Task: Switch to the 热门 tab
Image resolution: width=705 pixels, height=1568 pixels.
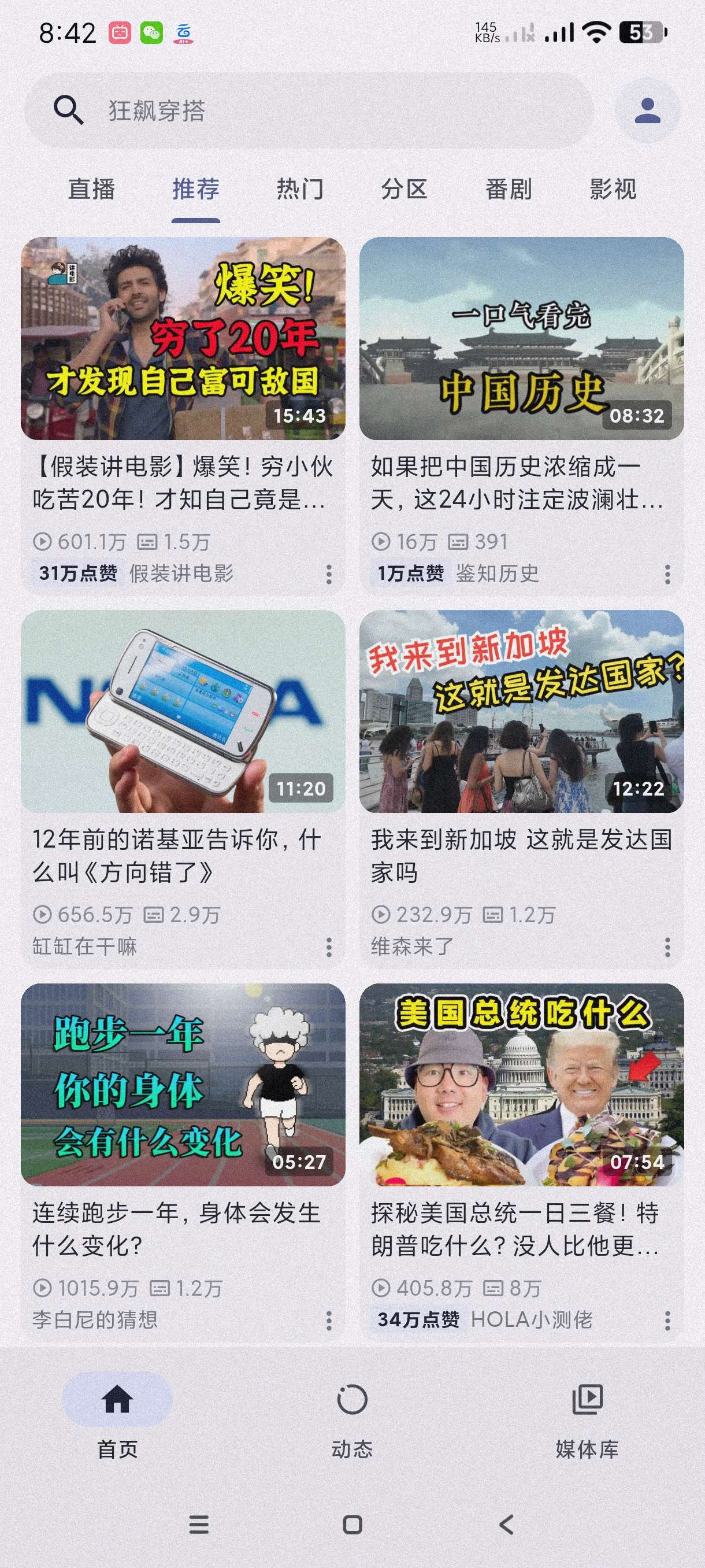Action: (300, 189)
